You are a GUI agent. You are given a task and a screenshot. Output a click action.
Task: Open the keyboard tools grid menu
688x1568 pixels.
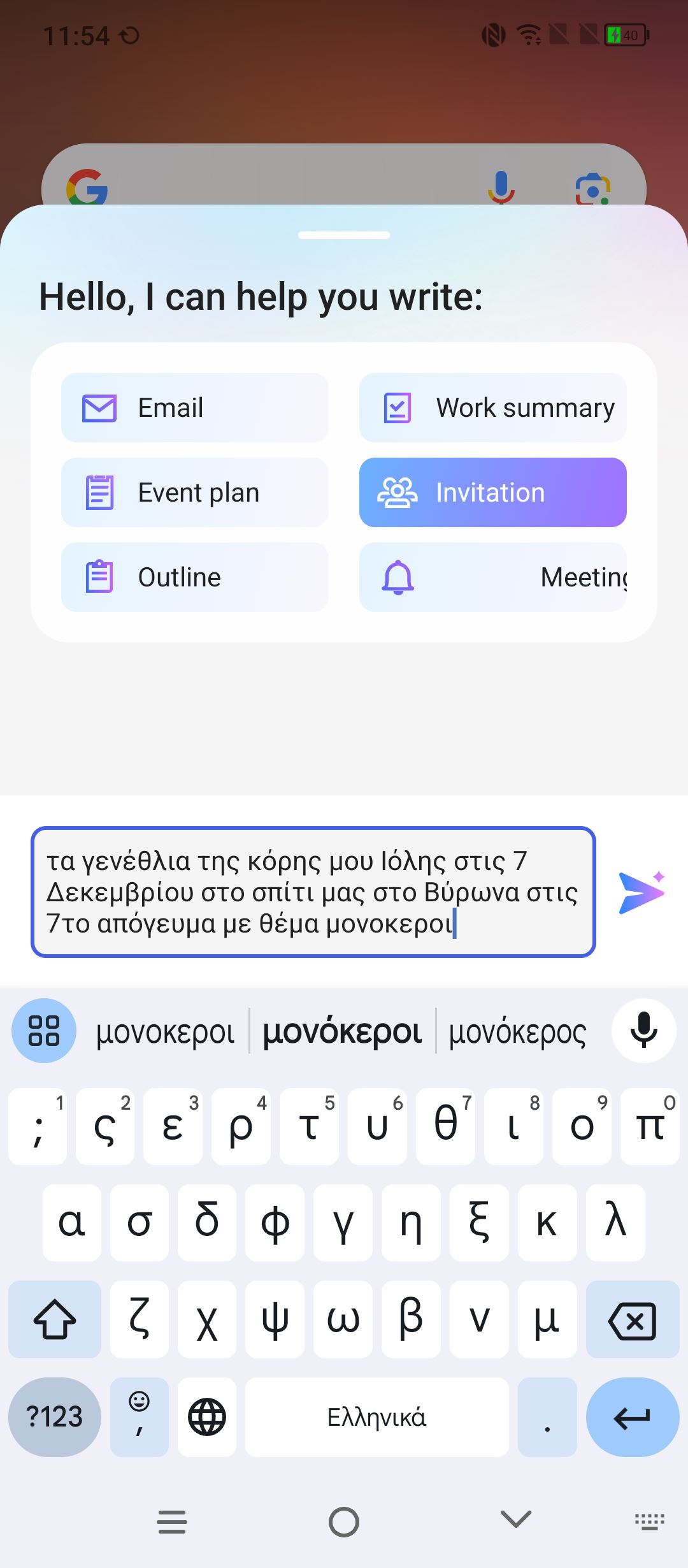coord(44,1031)
